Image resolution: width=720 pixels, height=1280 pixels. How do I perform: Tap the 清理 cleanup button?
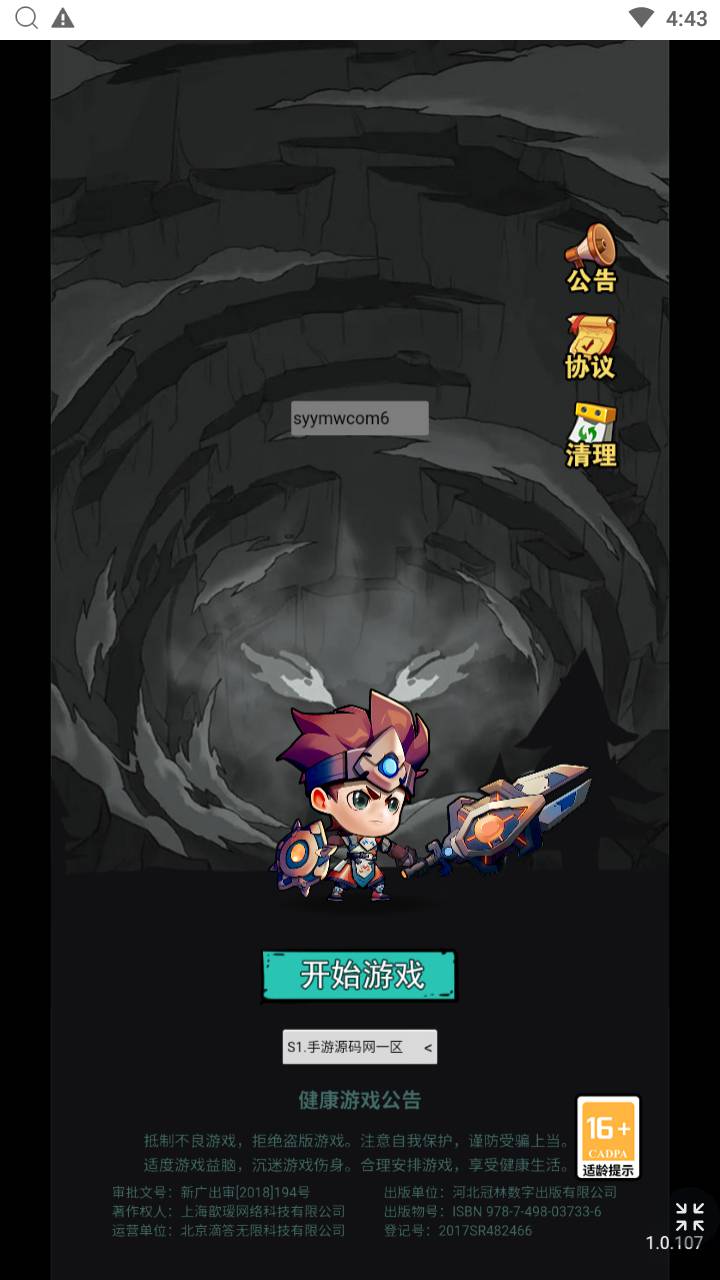tap(591, 435)
